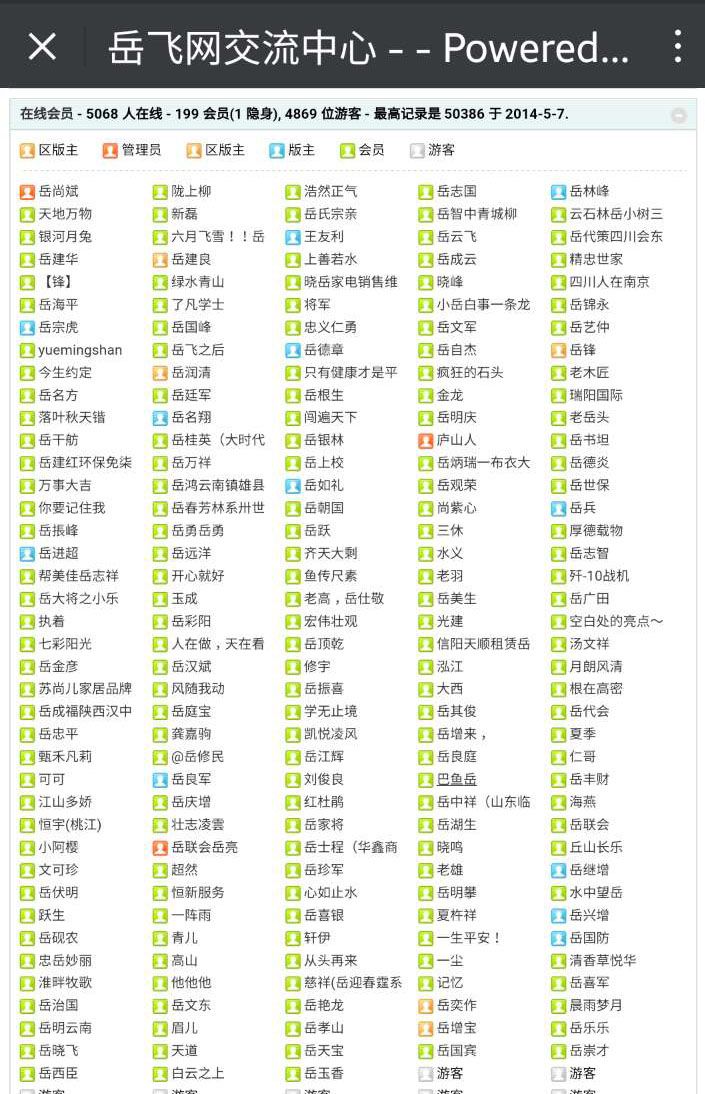View profile of 苏尚儿家居品牌

pyautogui.click(x=85, y=689)
